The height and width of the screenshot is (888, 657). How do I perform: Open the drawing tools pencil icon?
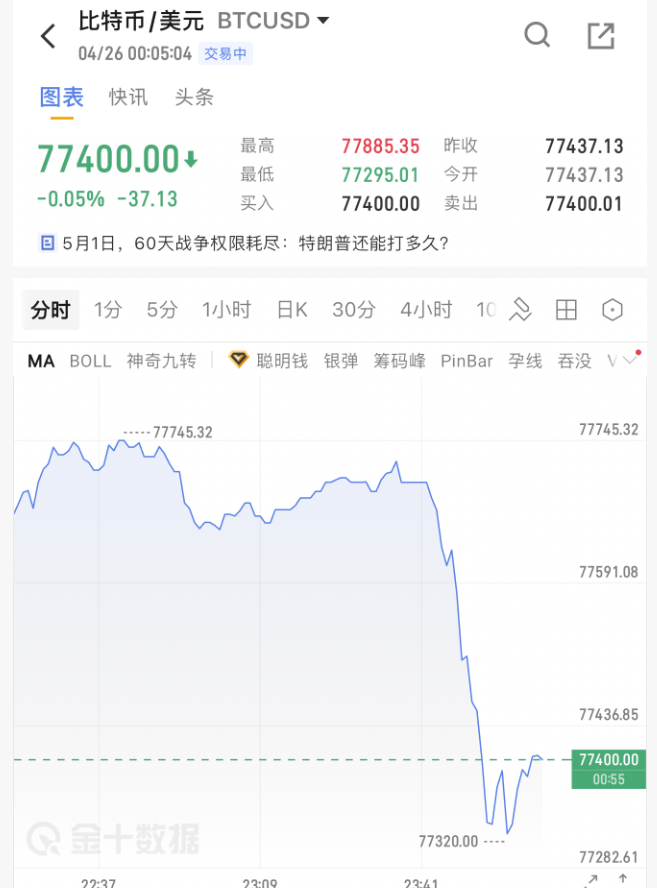click(x=519, y=310)
